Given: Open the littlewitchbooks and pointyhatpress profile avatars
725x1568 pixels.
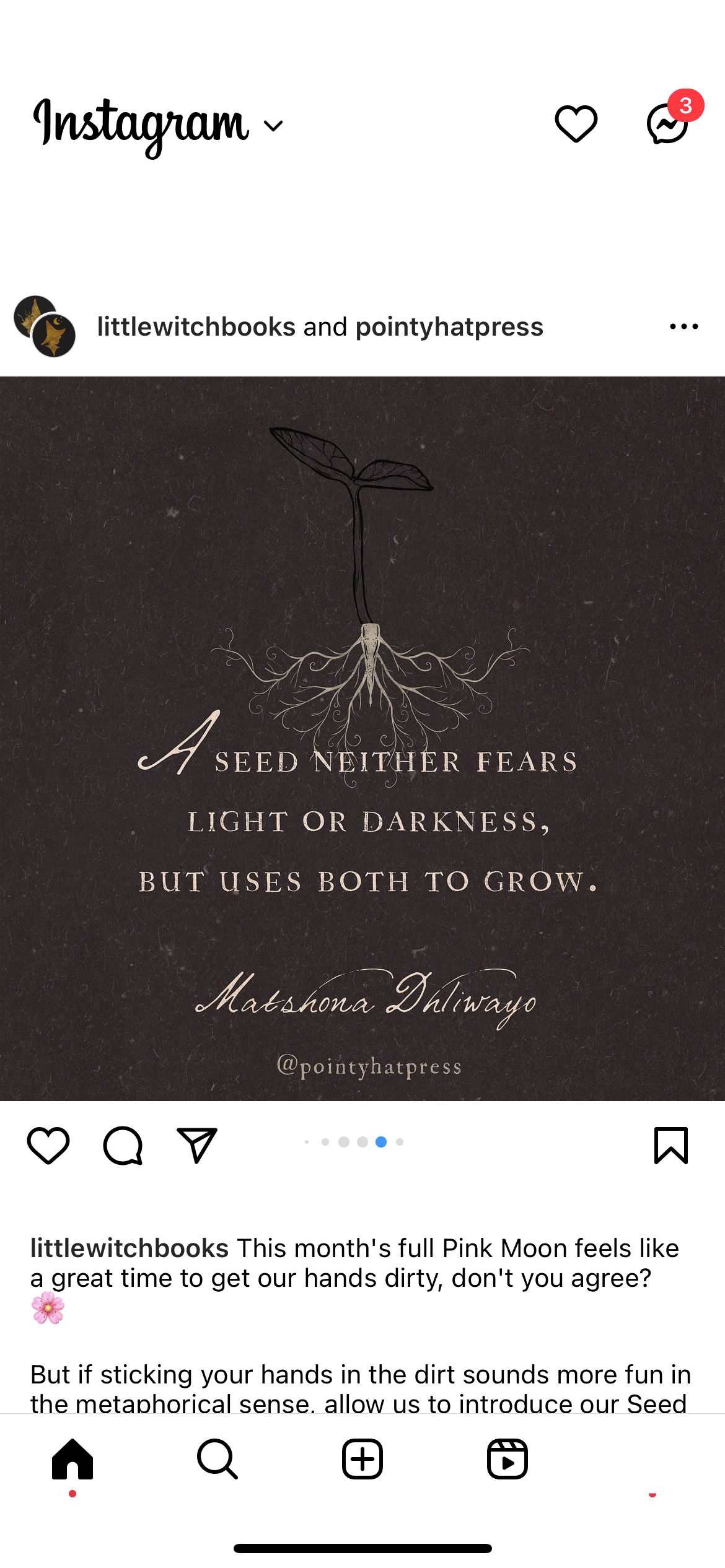Looking at the screenshot, I should (45, 326).
